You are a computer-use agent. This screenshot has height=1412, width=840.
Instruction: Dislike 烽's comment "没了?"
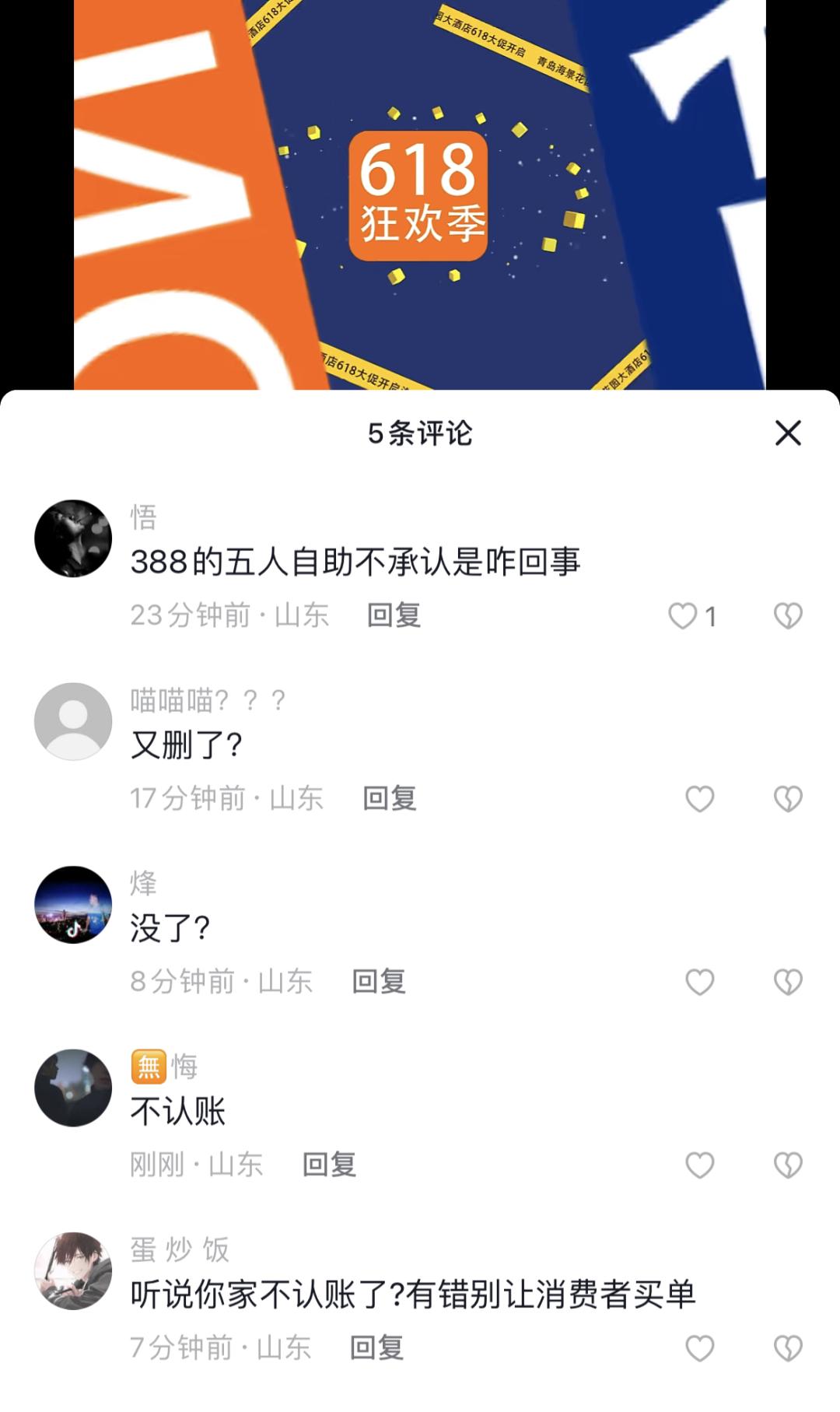coord(788,982)
